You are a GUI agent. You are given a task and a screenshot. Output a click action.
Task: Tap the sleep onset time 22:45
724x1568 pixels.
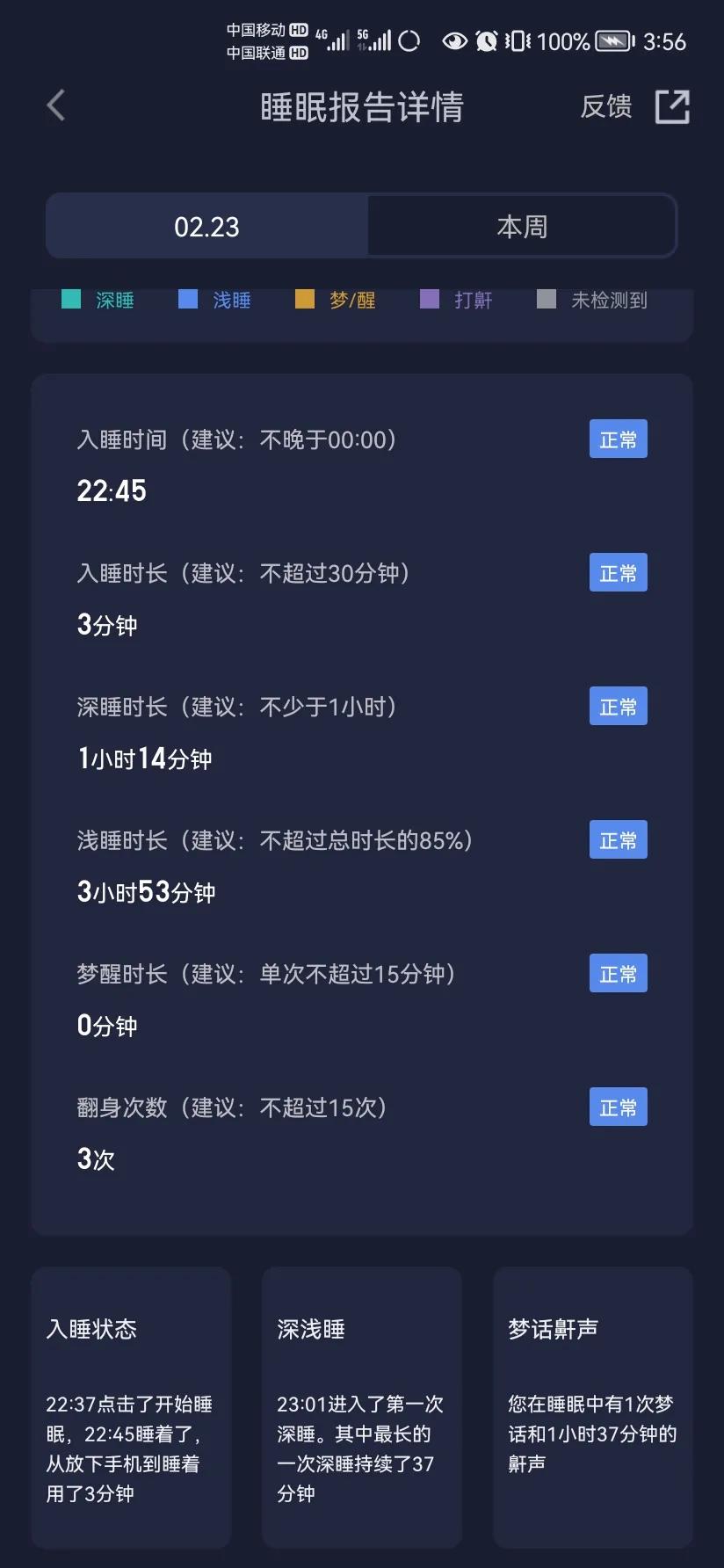[112, 490]
